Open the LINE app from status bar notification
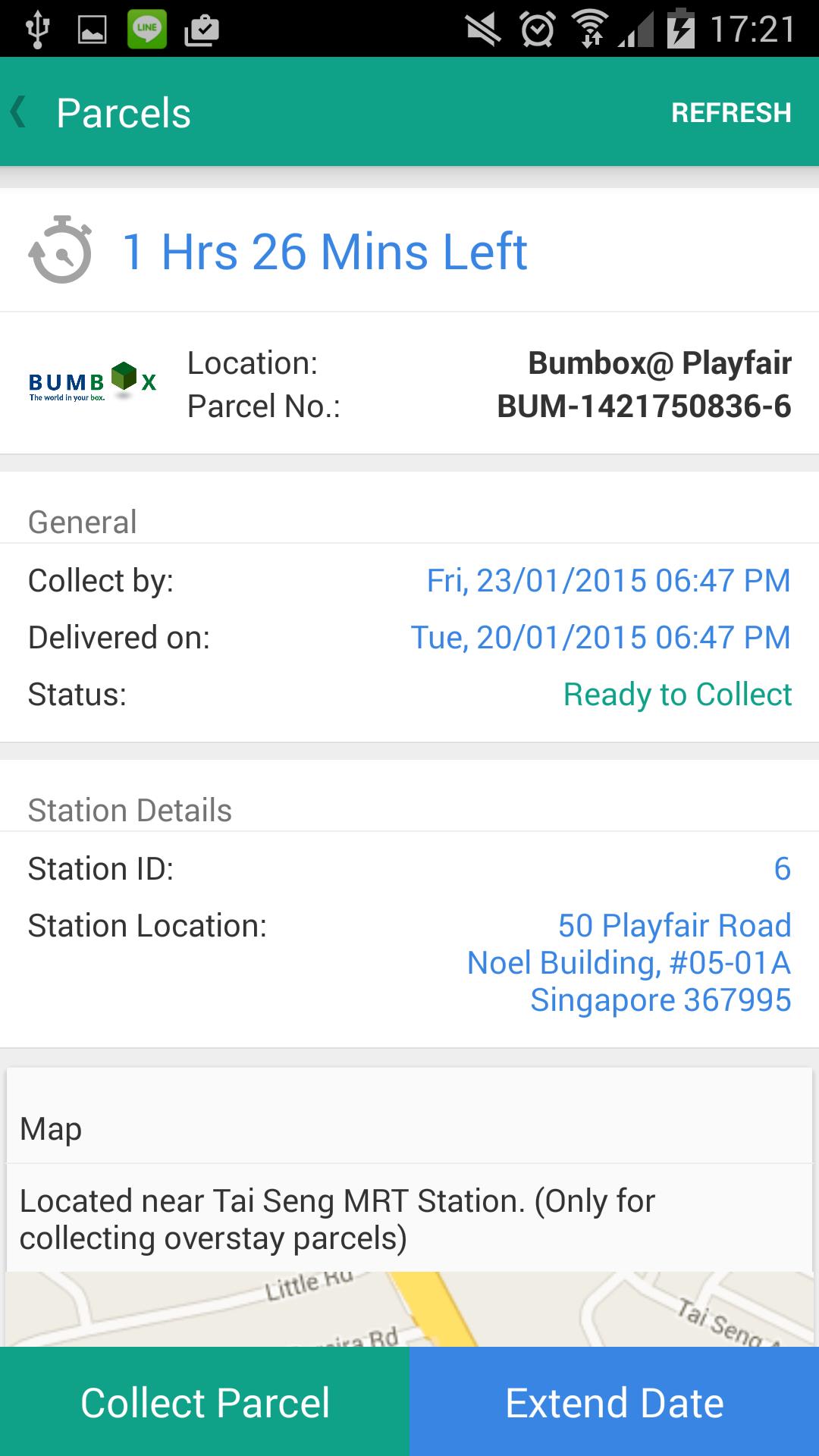The width and height of the screenshot is (819, 1456). tap(145, 29)
